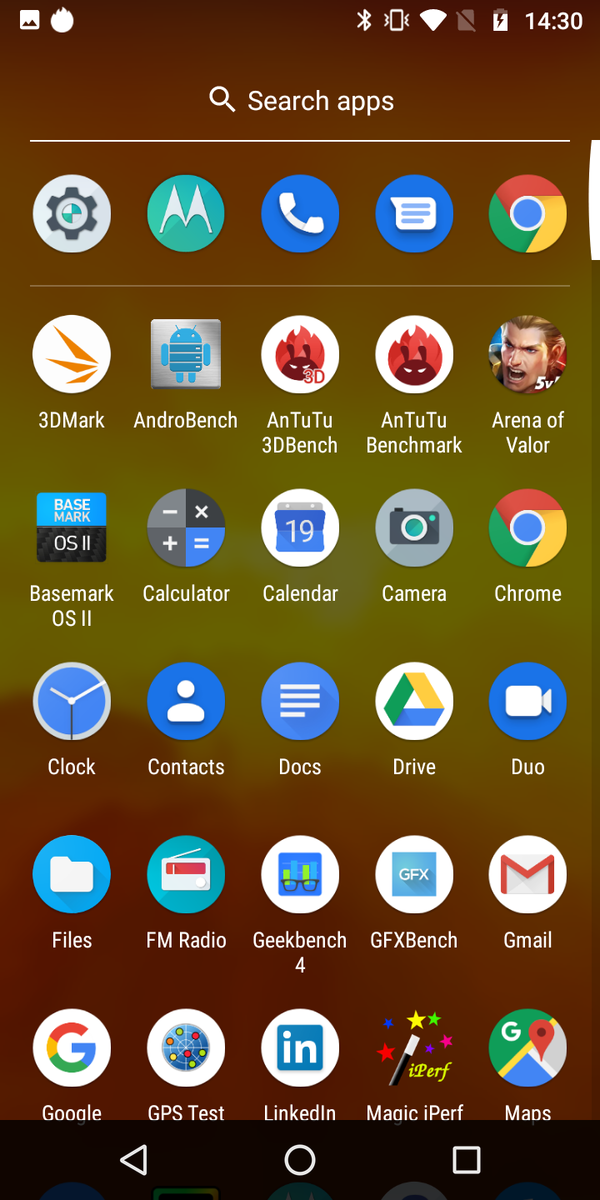
Task: Launch FM Radio
Action: (186, 875)
